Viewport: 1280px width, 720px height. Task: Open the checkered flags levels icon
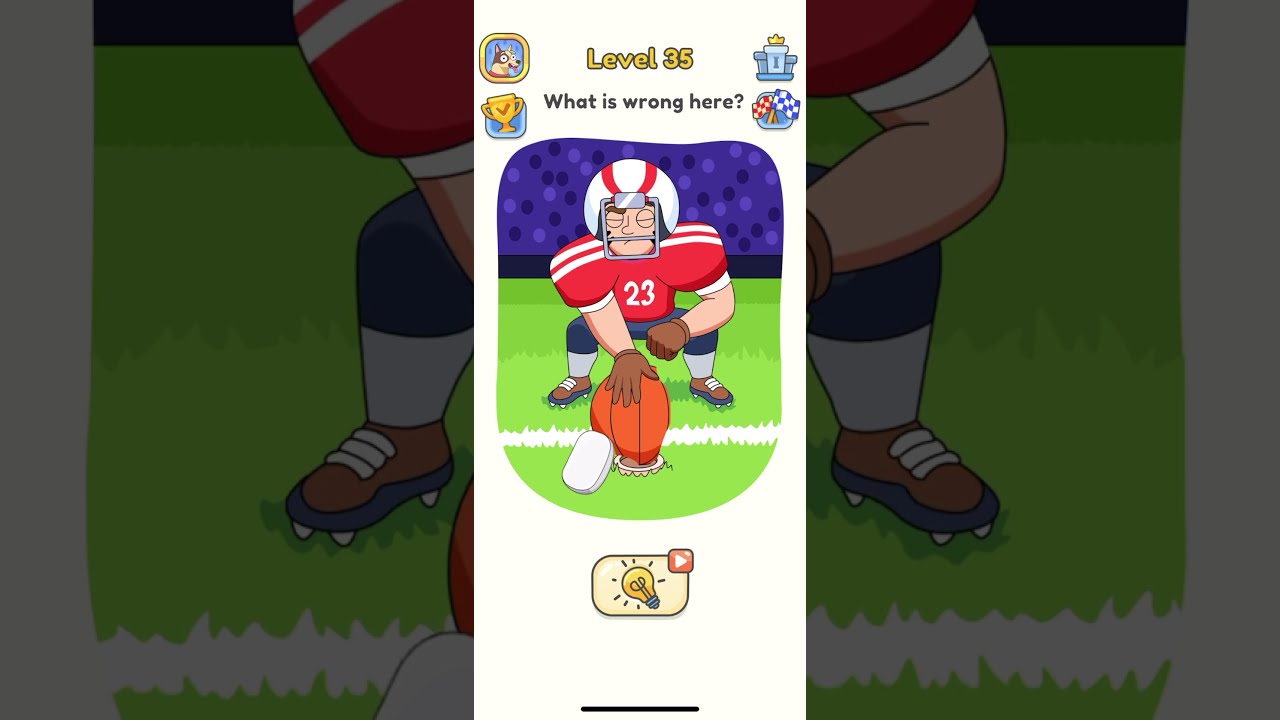[775, 108]
